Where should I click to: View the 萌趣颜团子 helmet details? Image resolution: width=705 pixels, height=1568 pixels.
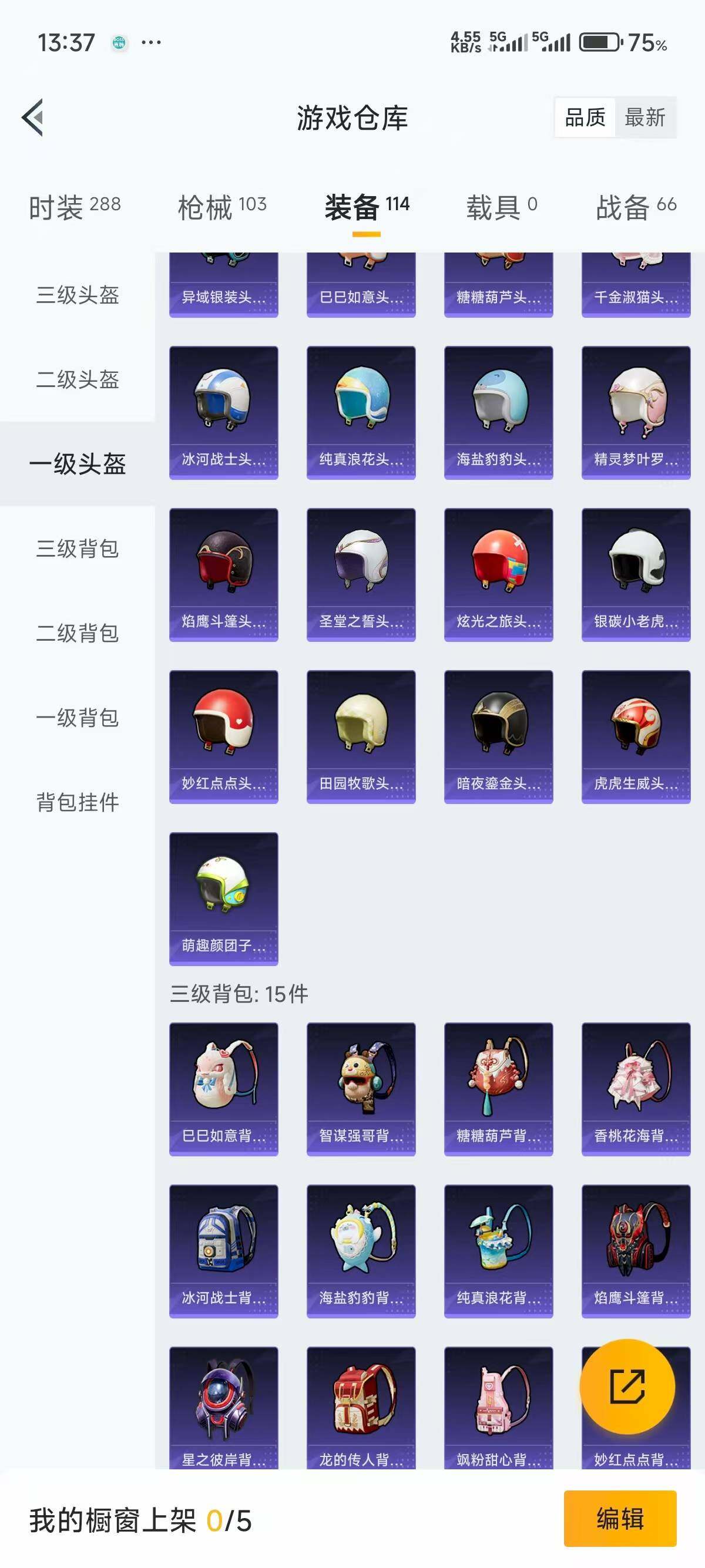click(223, 901)
